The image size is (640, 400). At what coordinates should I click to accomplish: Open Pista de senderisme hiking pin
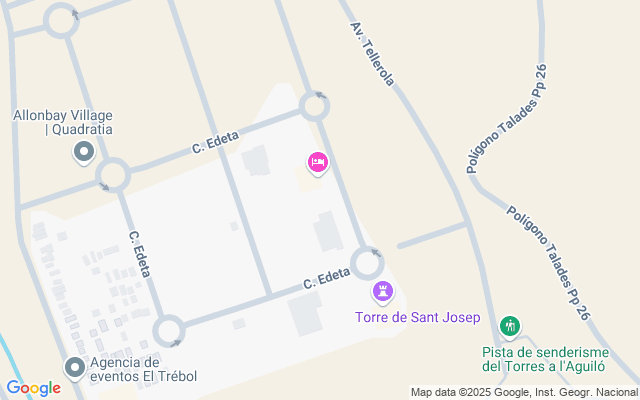pyautogui.click(x=510, y=327)
